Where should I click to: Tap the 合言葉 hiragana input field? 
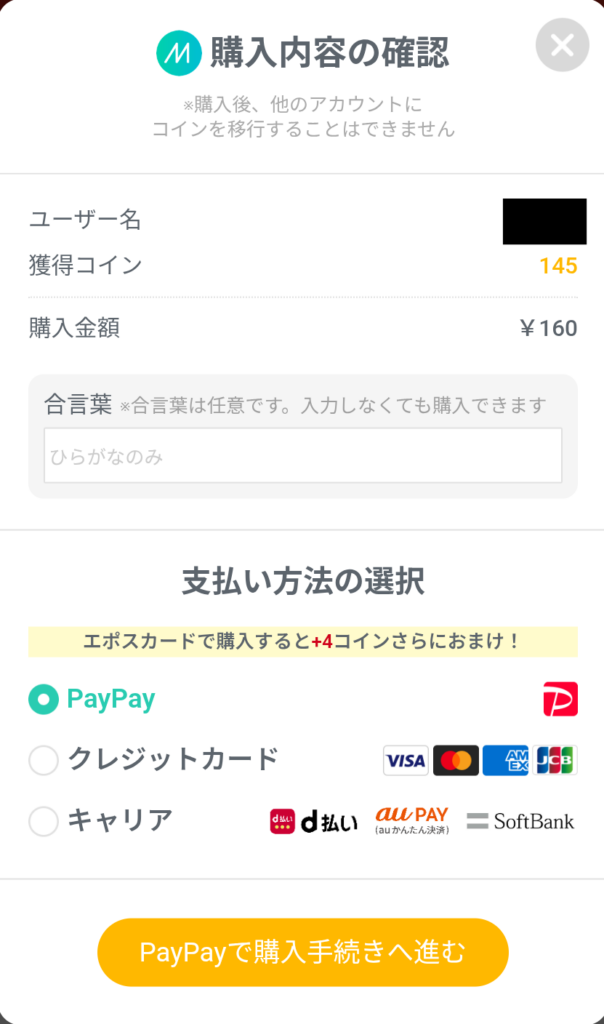302,456
